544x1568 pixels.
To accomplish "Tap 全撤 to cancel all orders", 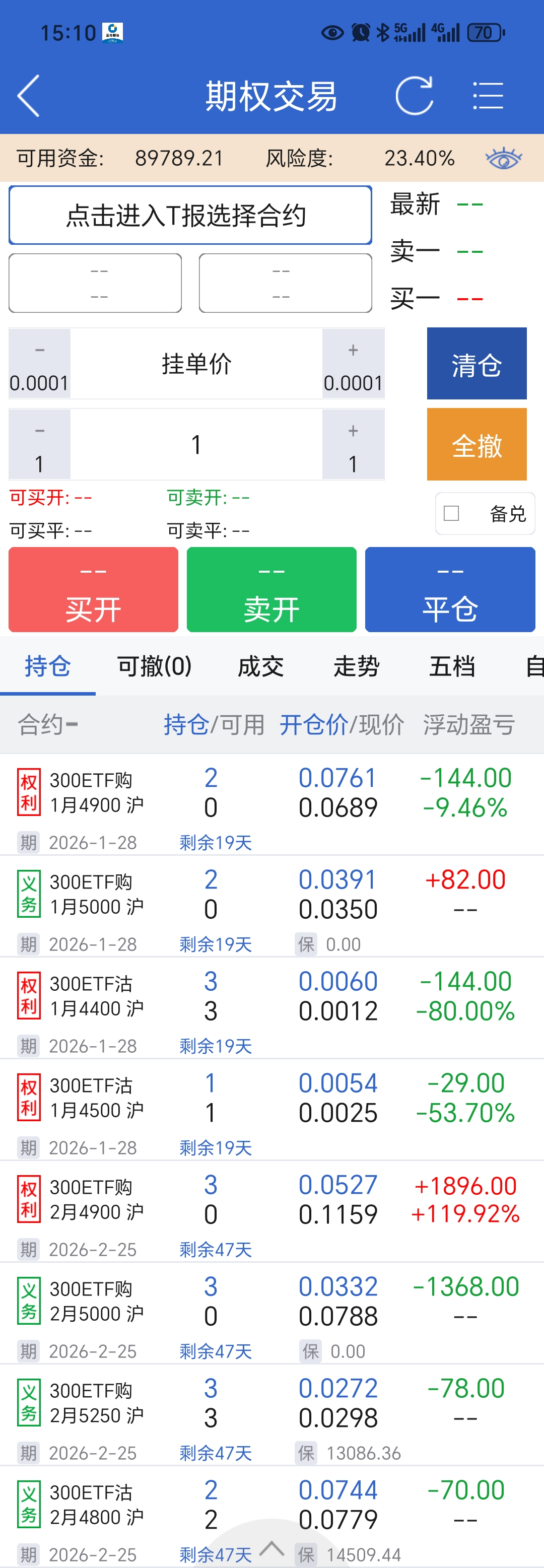I will [x=477, y=445].
